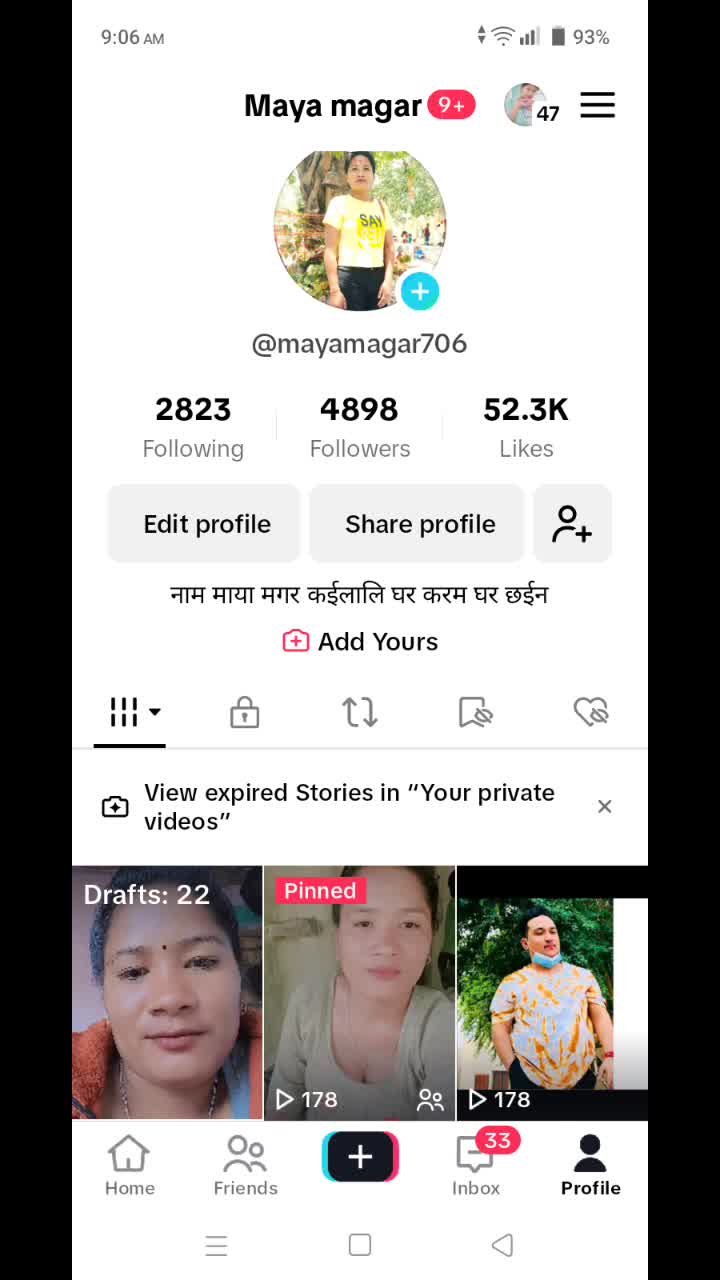The image size is (720, 1280).
Task: View the Followers list
Action: pos(360,427)
